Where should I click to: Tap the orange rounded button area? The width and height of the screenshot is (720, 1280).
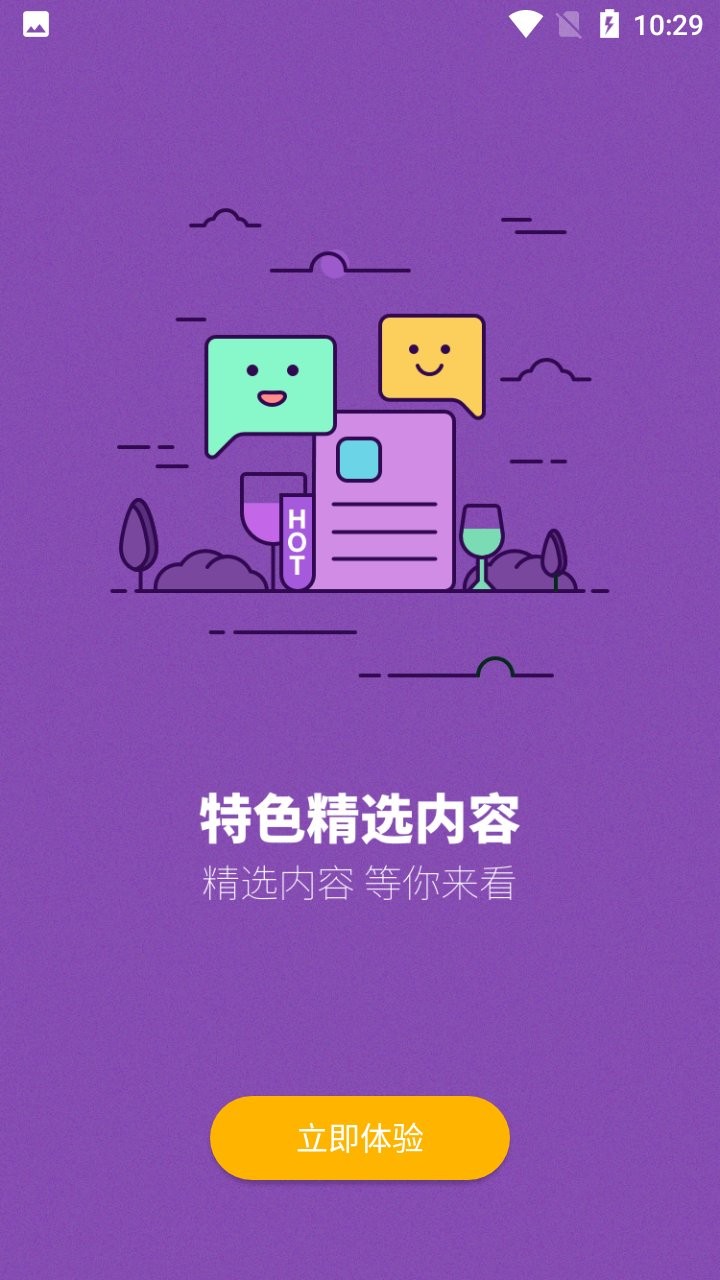point(360,1137)
